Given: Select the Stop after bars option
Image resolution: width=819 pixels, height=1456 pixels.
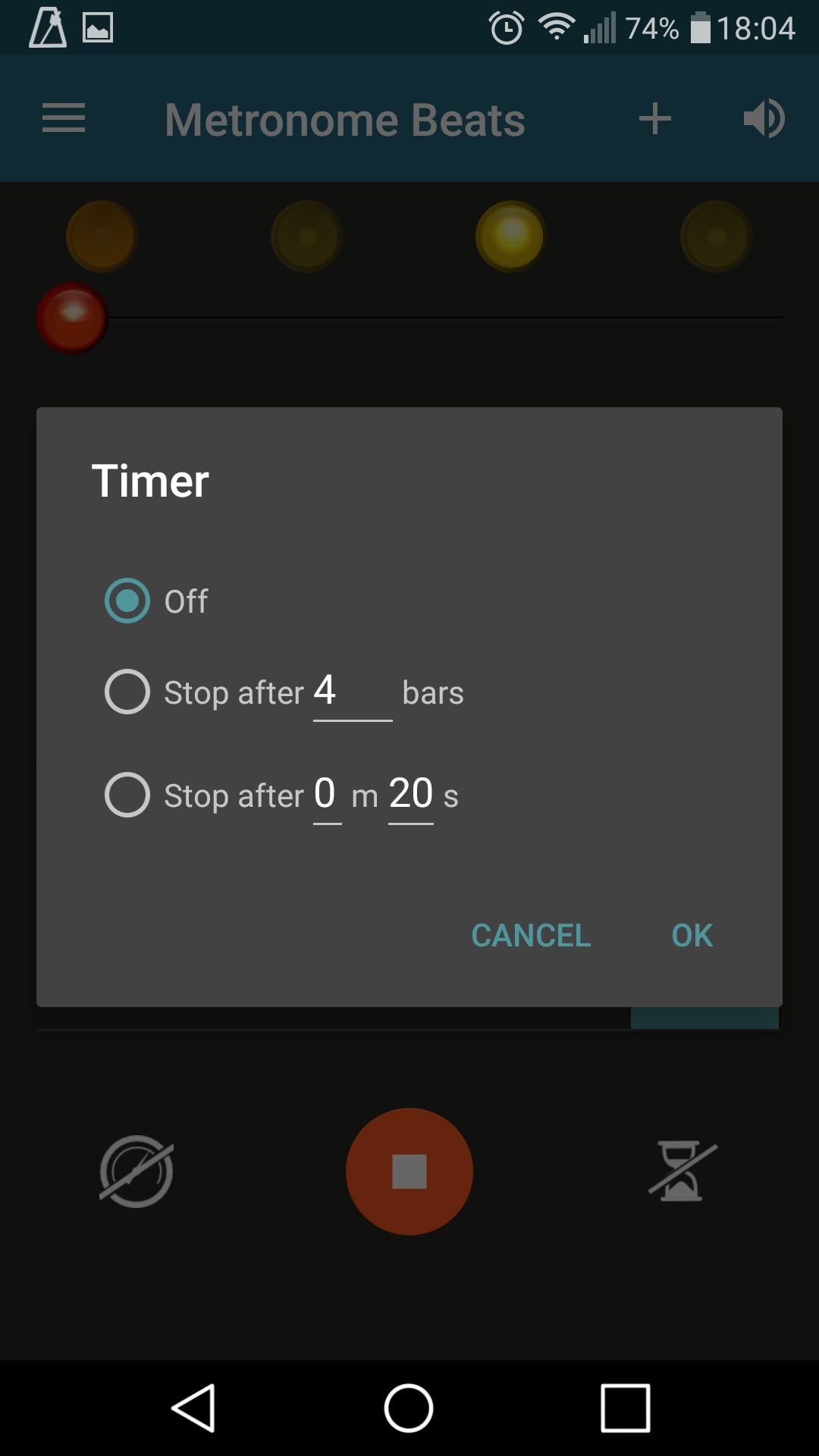Looking at the screenshot, I should 127,692.
